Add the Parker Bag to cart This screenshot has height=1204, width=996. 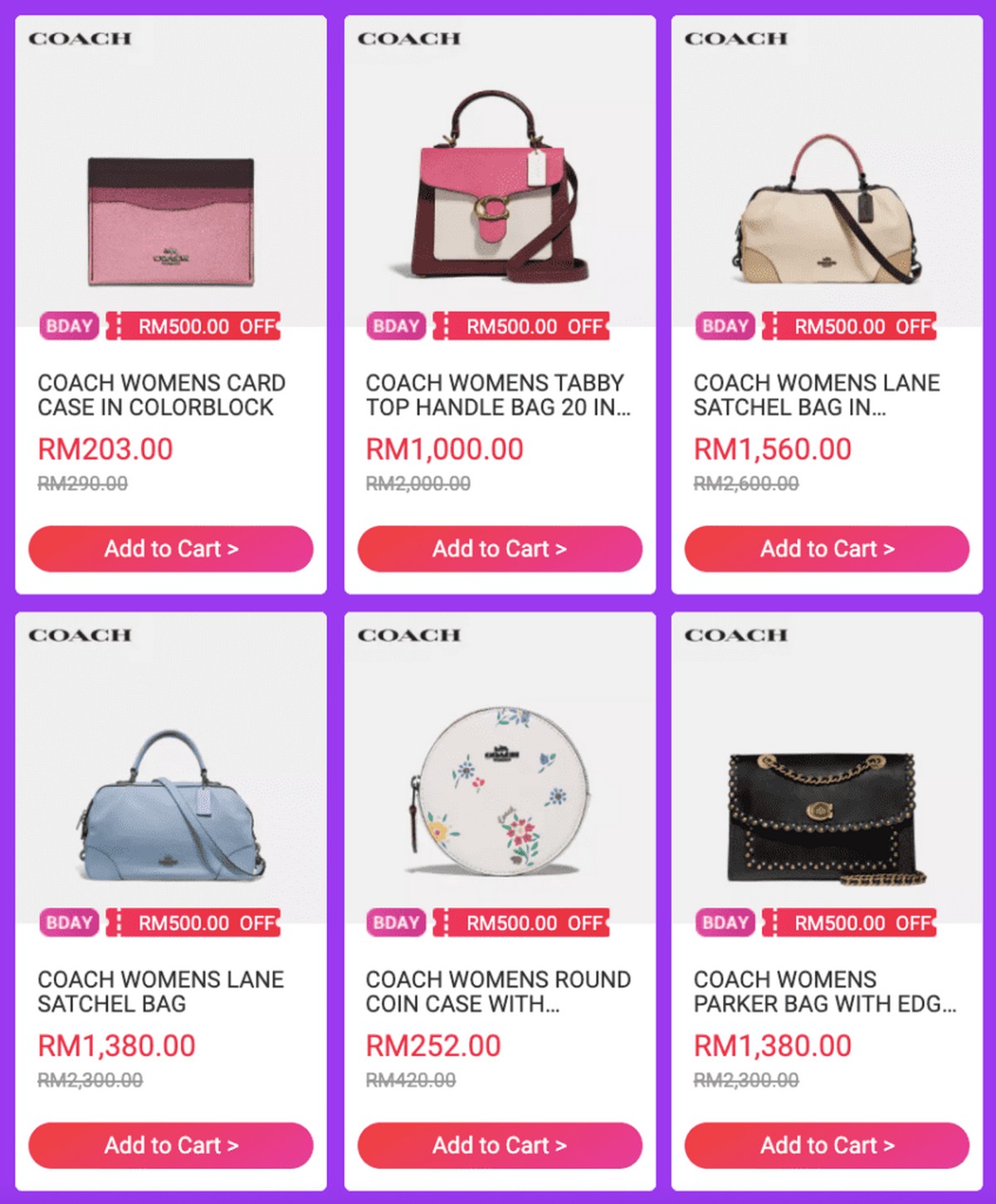(x=827, y=1145)
